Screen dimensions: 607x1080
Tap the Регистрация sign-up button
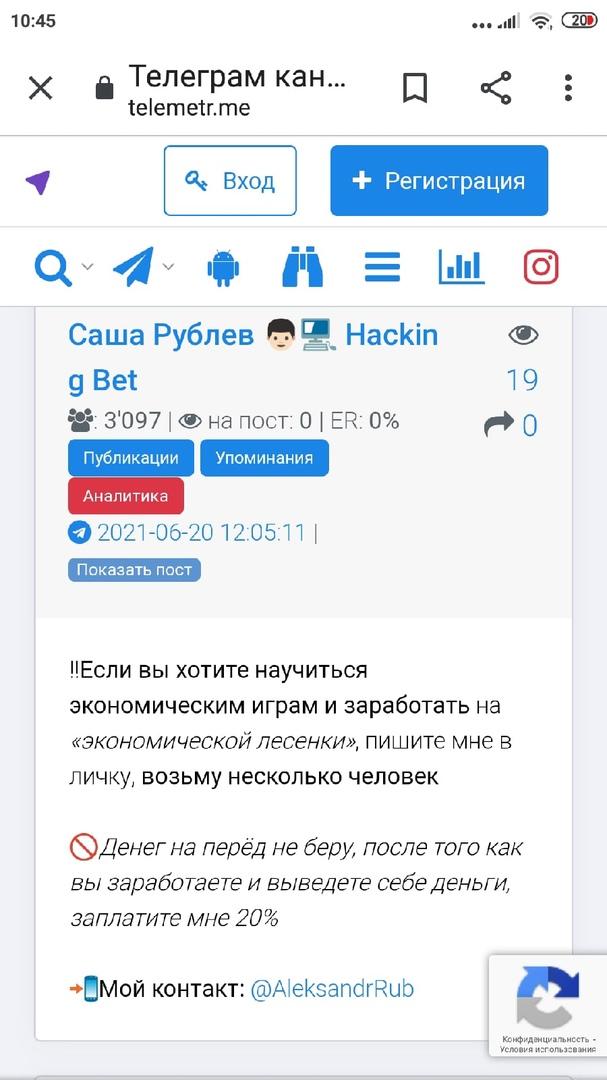[440, 180]
